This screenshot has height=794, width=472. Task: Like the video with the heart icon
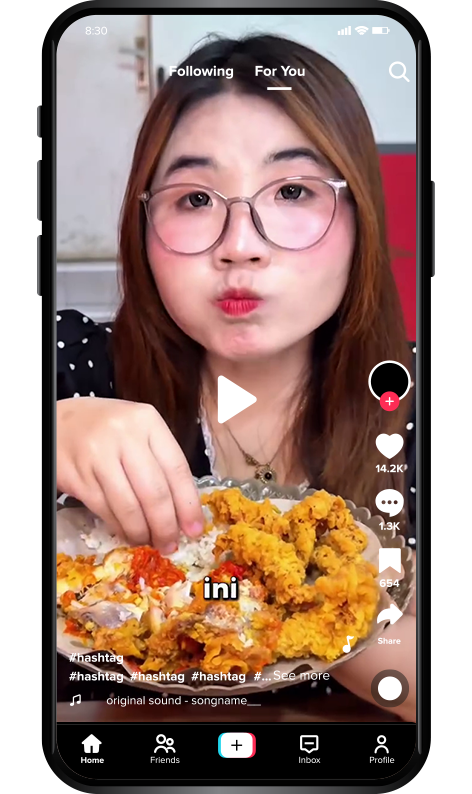tap(389, 447)
